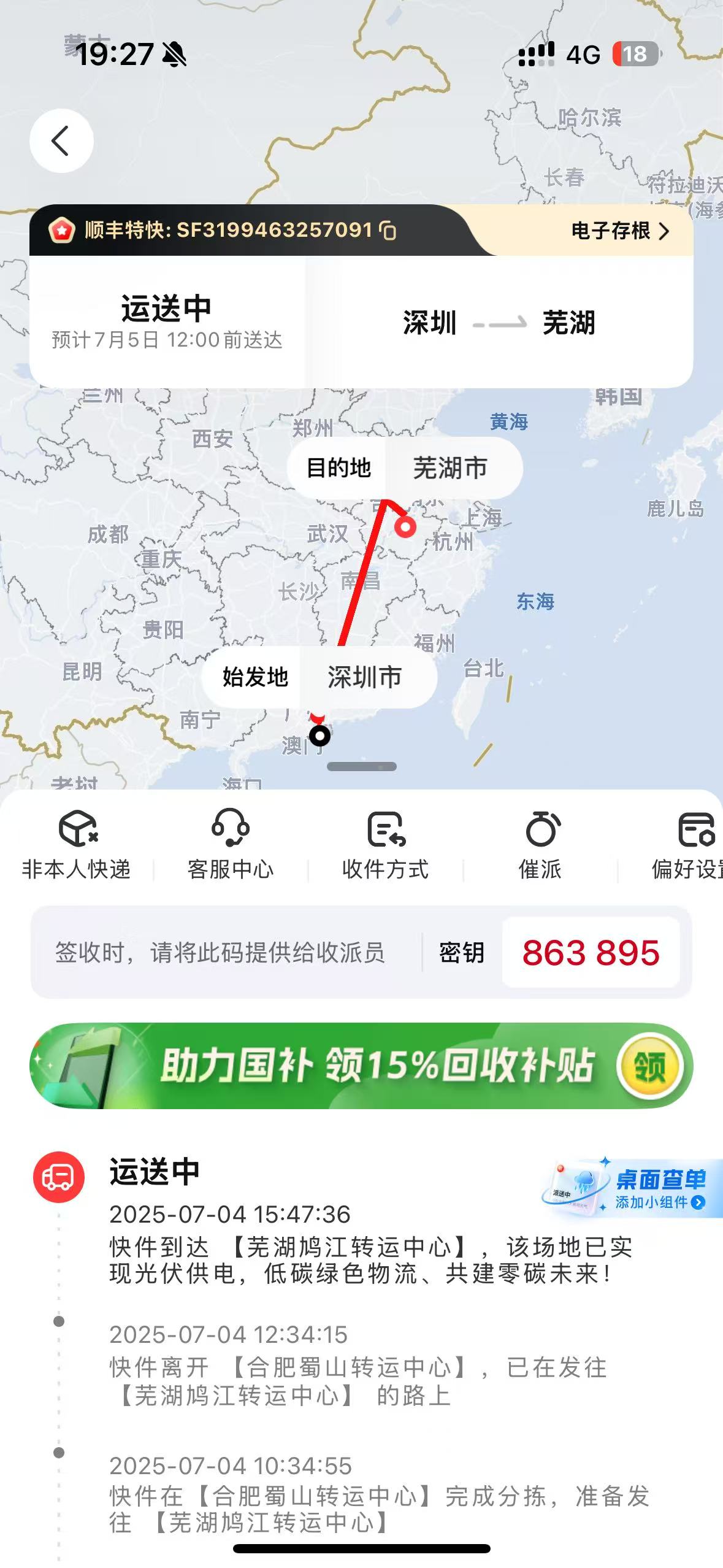The height and width of the screenshot is (1568, 723).
Task: Select 非本人快递 option
Action: [77, 844]
